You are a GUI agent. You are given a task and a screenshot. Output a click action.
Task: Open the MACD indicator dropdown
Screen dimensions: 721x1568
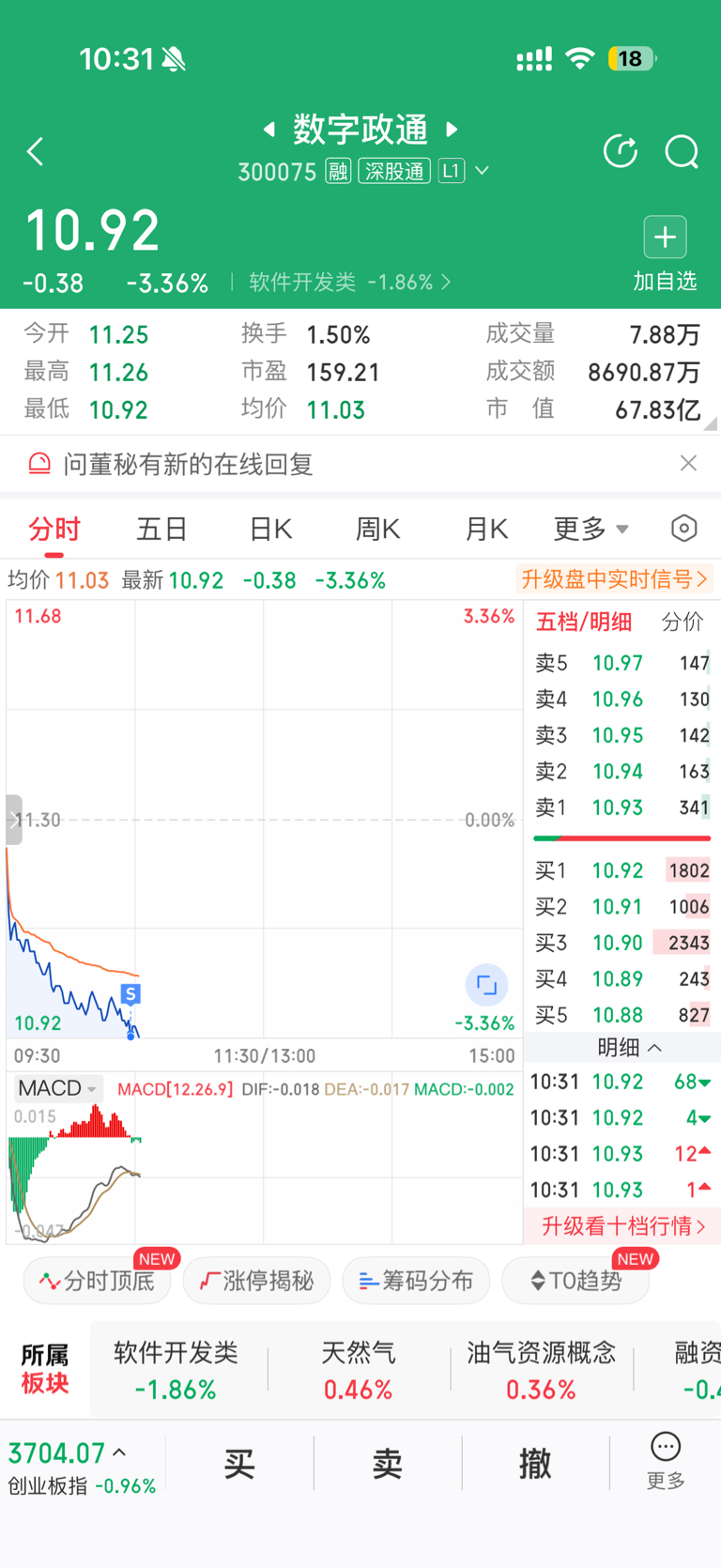tap(57, 1088)
